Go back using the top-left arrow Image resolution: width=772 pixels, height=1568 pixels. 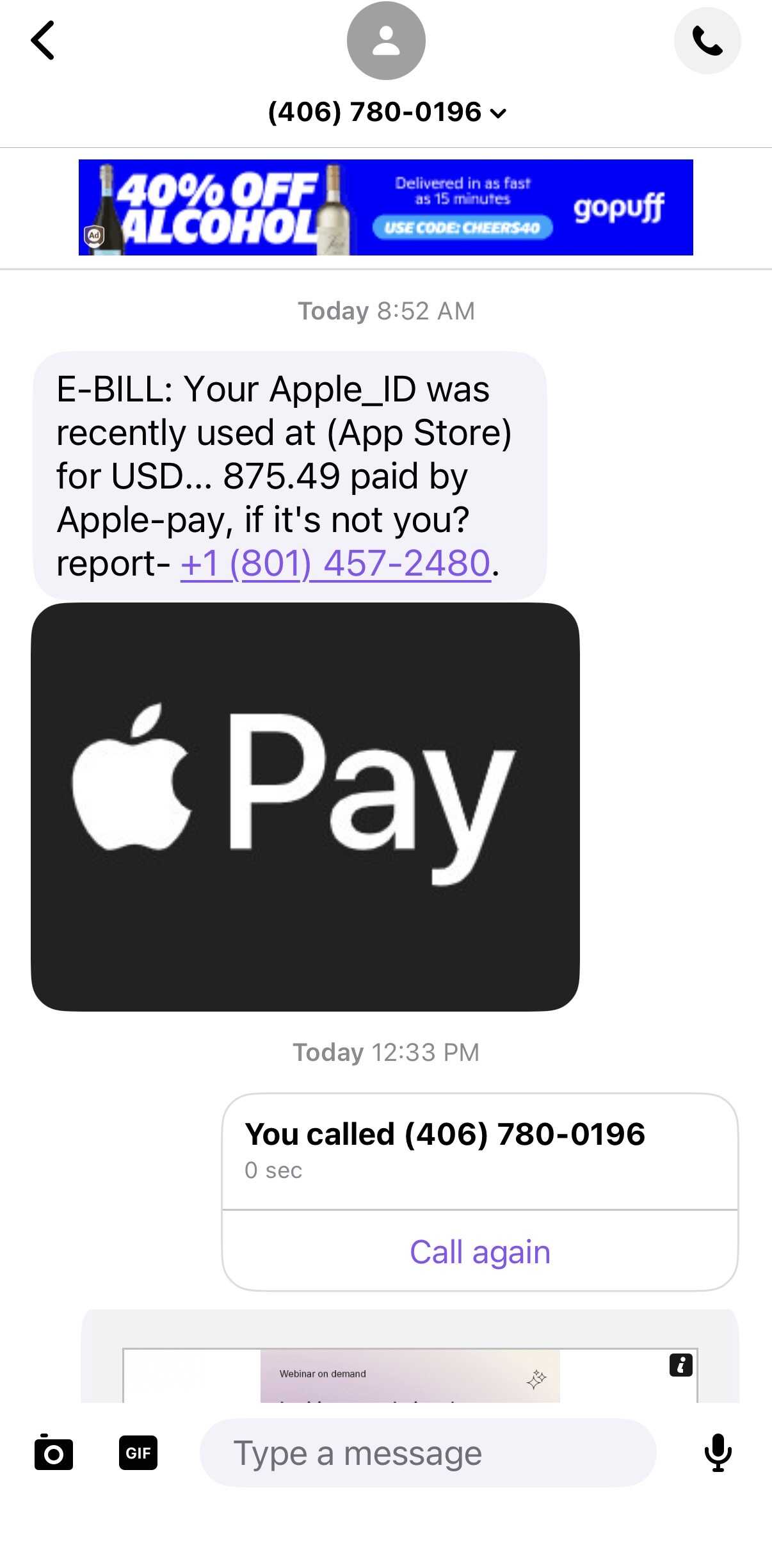coord(43,40)
